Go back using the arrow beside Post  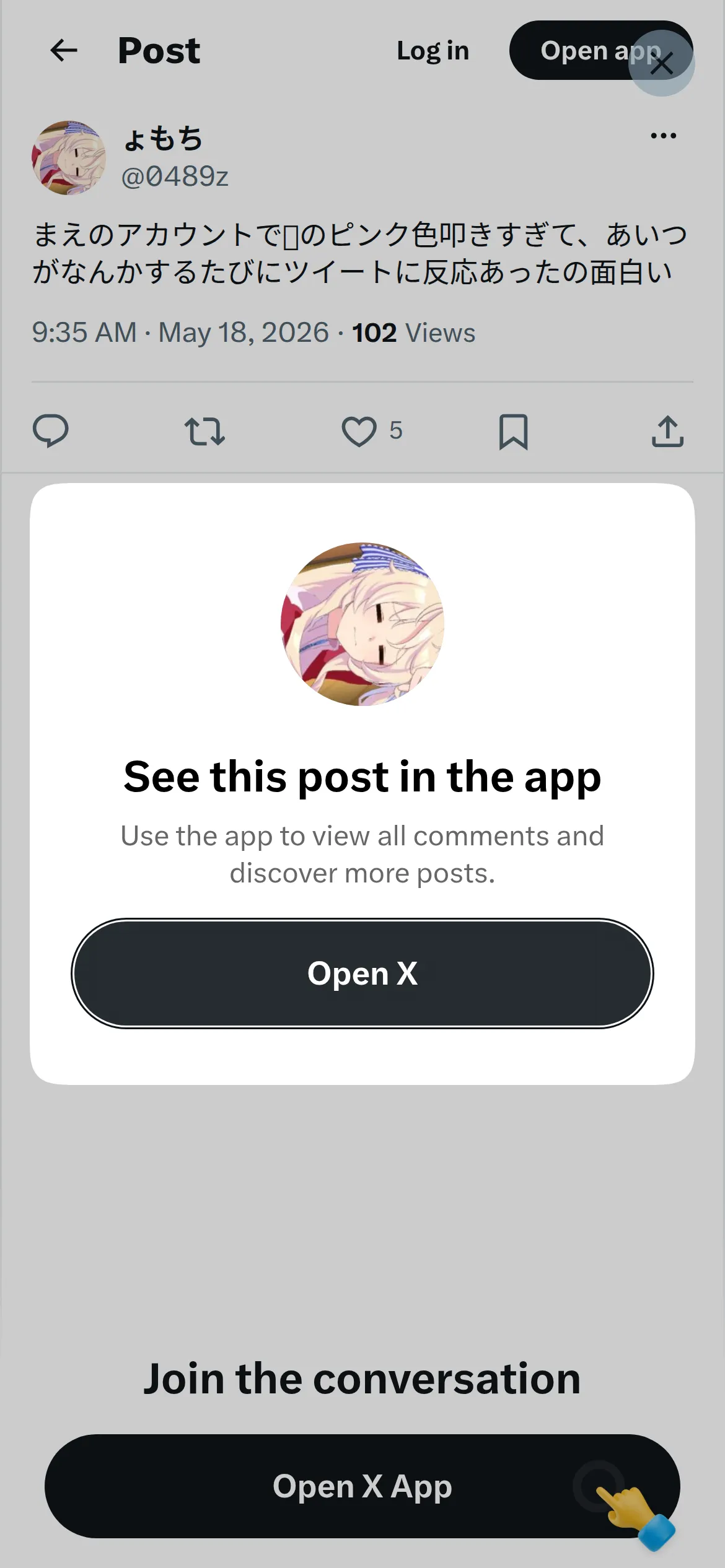coord(64,50)
